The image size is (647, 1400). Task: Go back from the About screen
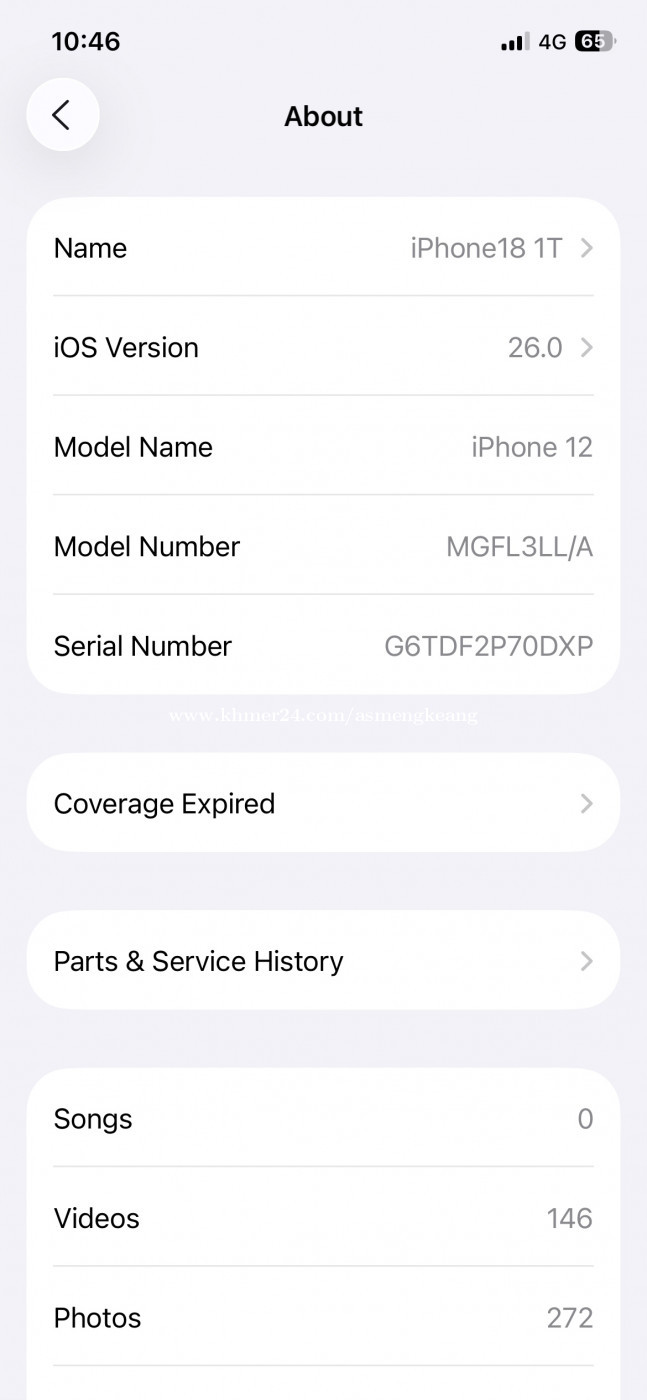click(62, 115)
